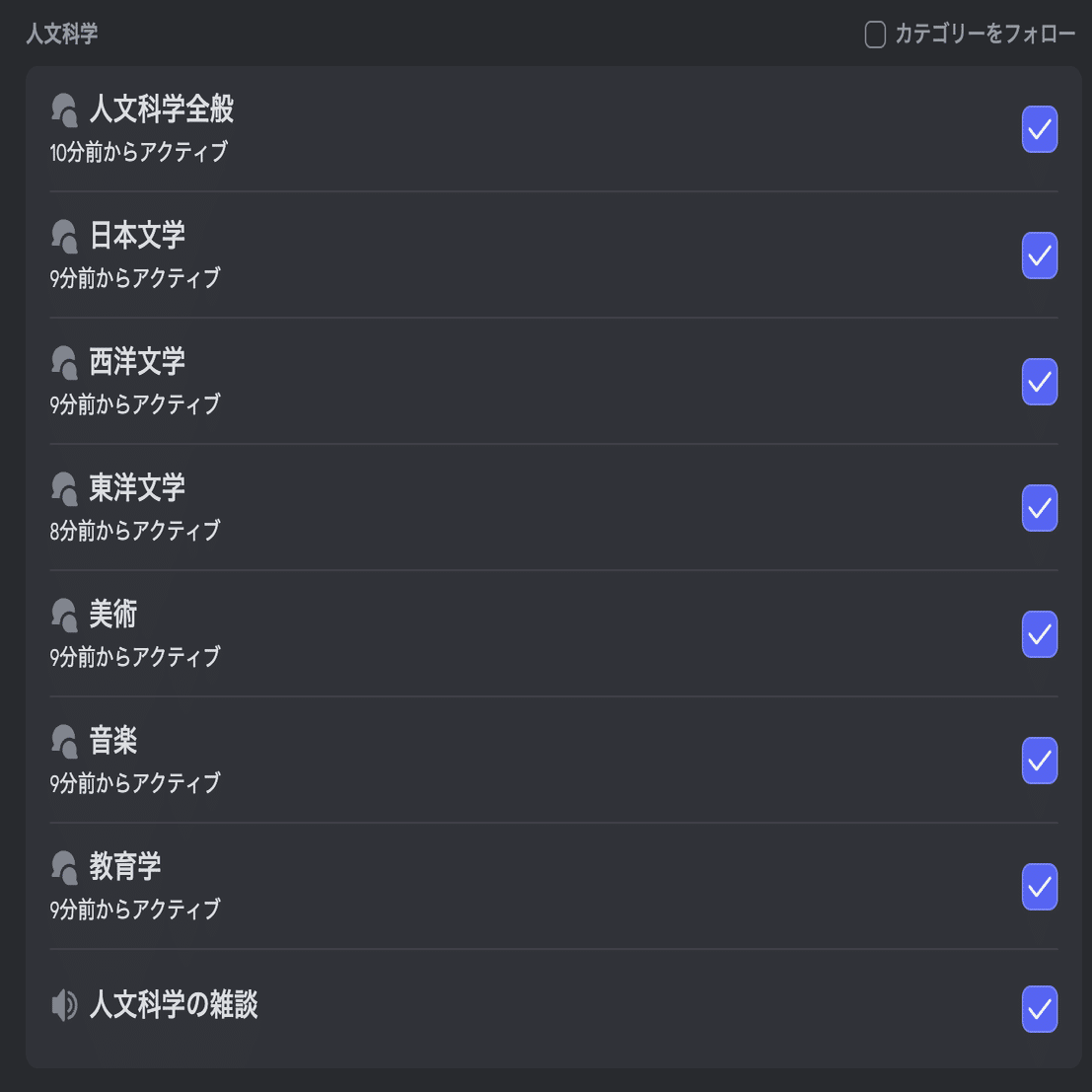The image size is (1092, 1092).
Task: Untick the 音楽 channel
Action: point(1039,761)
